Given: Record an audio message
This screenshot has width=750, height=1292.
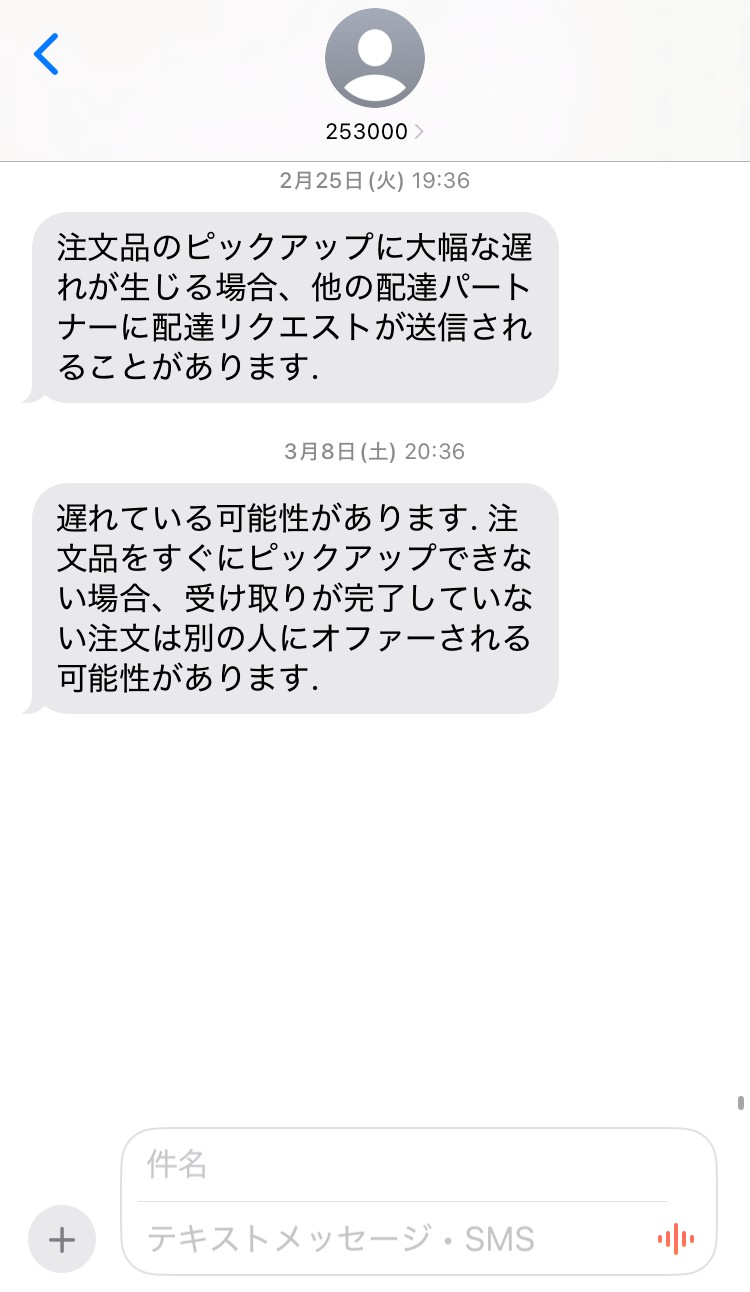Looking at the screenshot, I should click(676, 1239).
